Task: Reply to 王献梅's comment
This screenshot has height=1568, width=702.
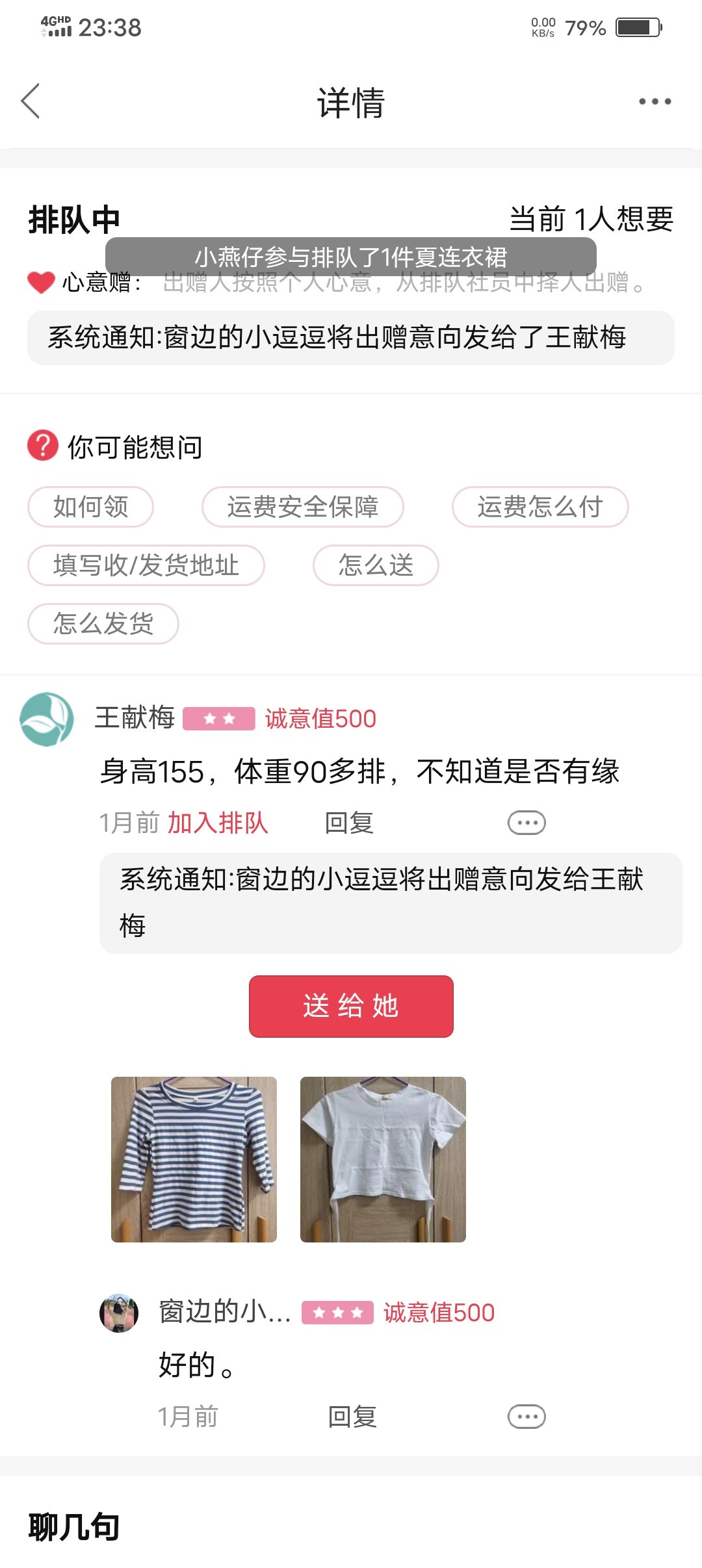Action: pyautogui.click(x=349, y=823)
